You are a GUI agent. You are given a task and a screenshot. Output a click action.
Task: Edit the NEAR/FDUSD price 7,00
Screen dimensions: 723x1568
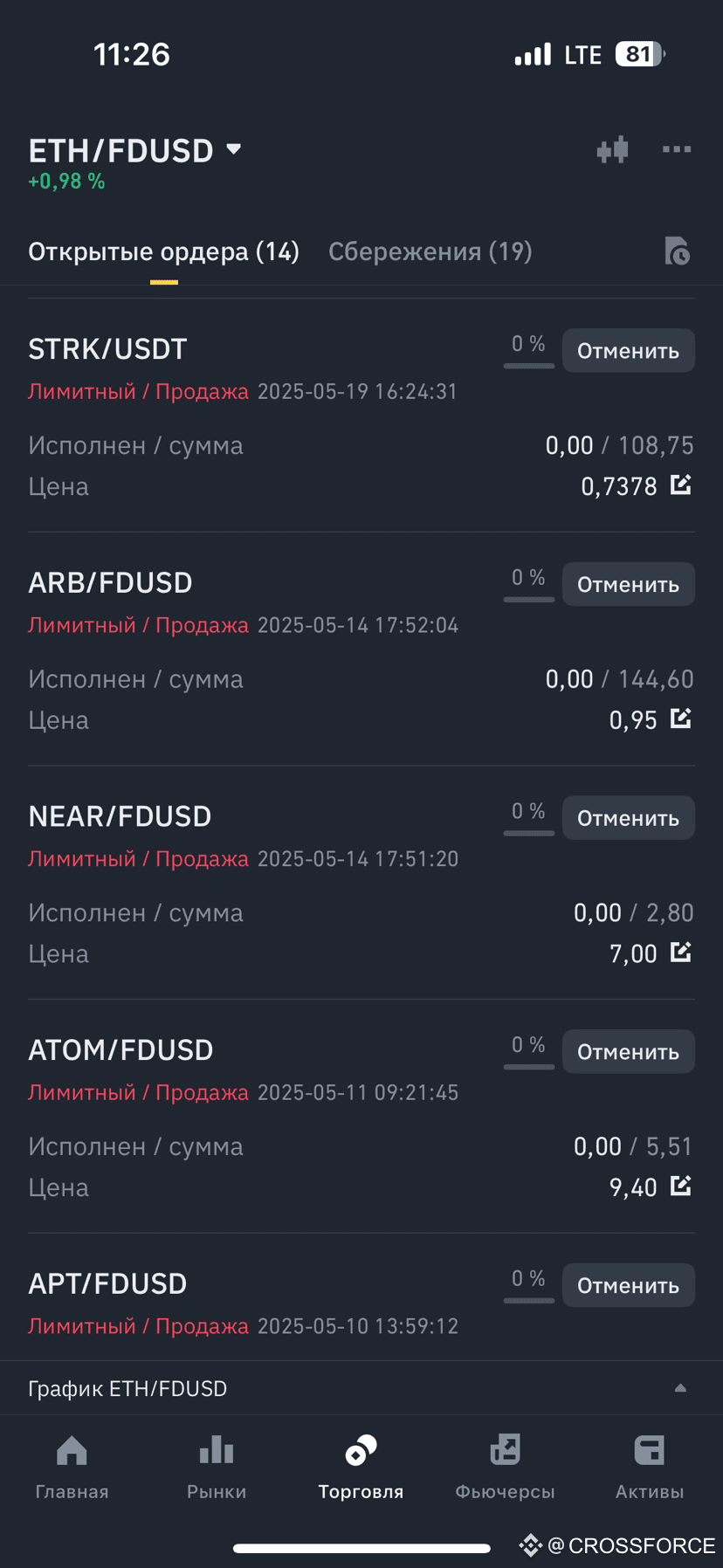click(681, 952)
